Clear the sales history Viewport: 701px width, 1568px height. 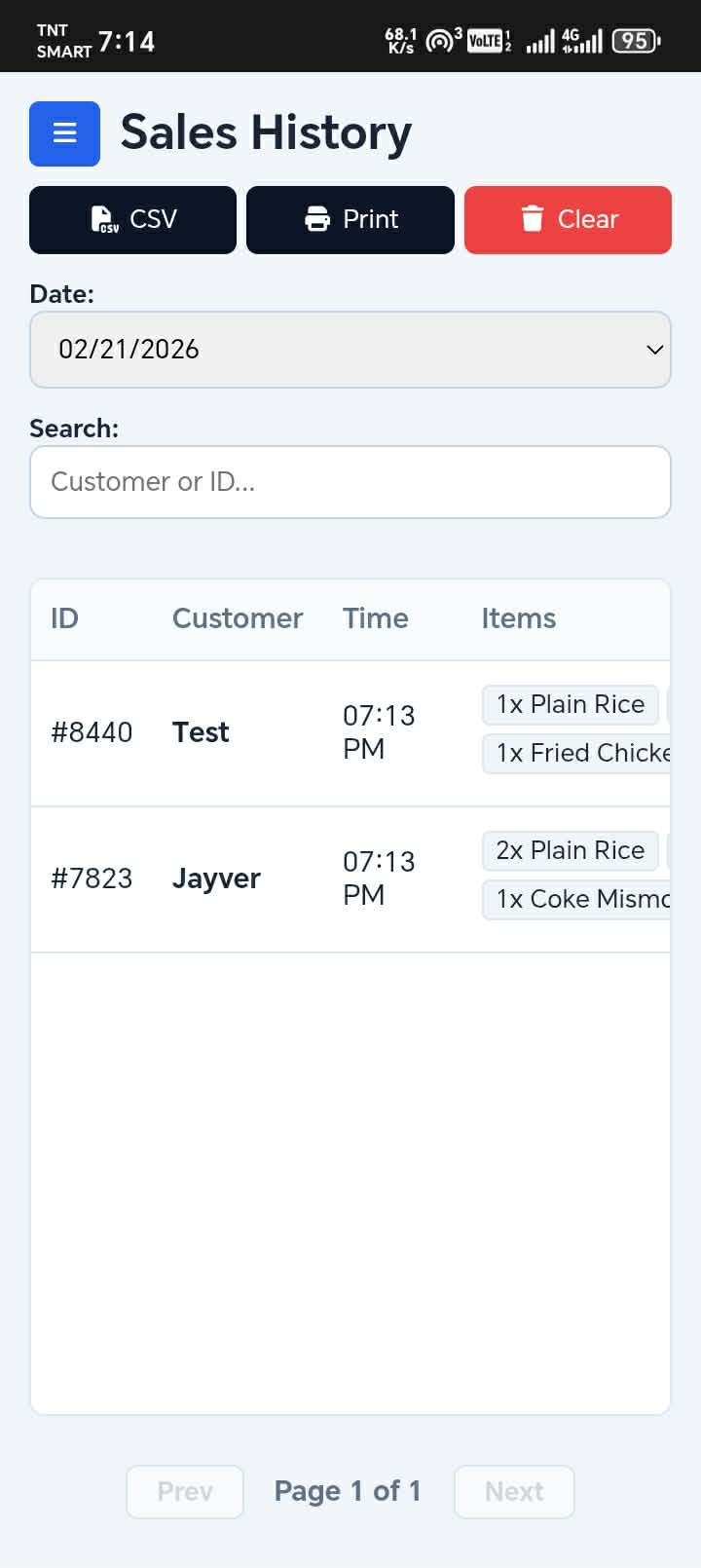click(x=568, y=220)
